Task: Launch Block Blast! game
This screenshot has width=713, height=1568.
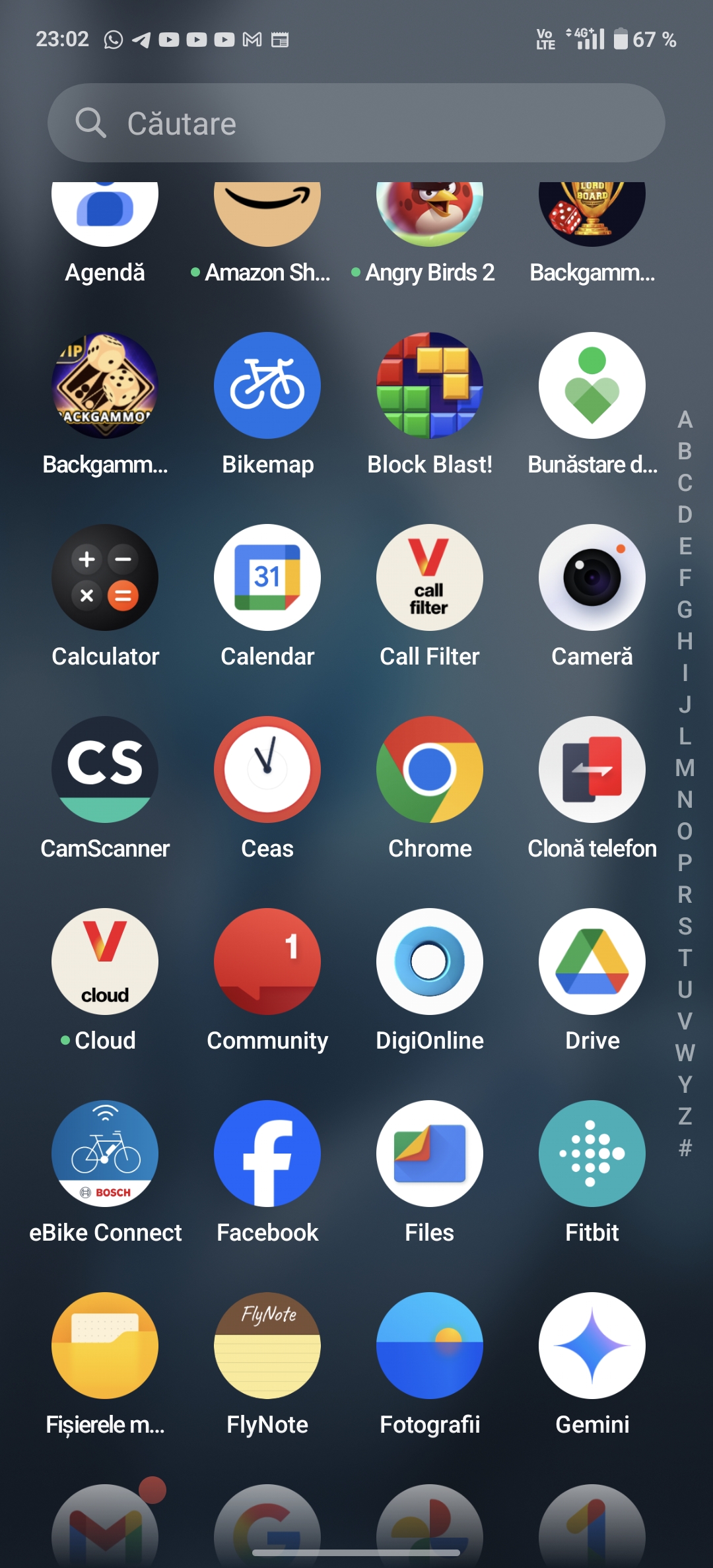Action: coord(430,385)
